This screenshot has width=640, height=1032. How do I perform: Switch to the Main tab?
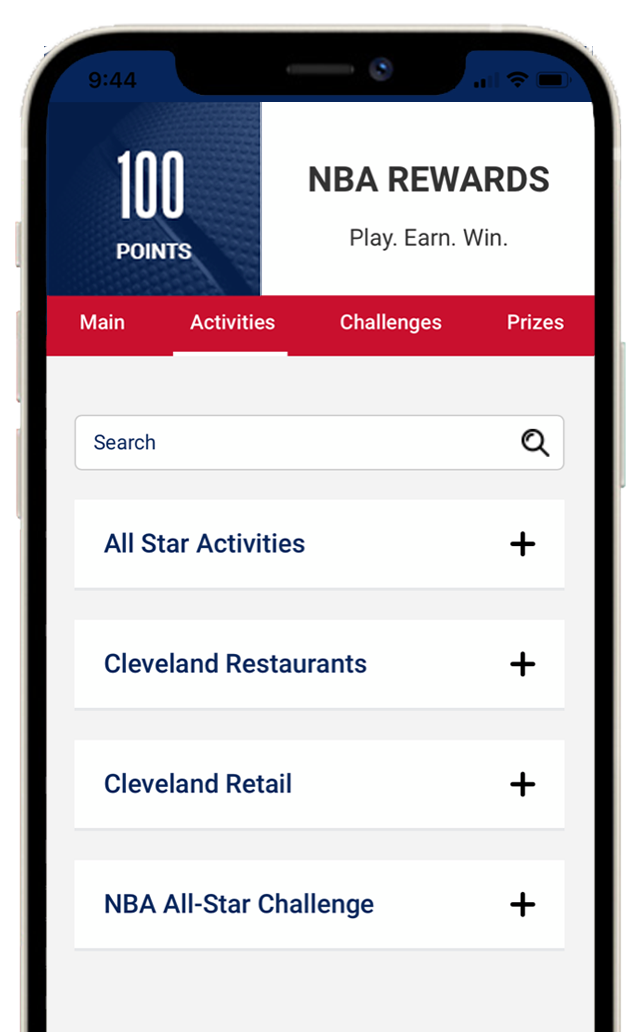pos(102,323)
